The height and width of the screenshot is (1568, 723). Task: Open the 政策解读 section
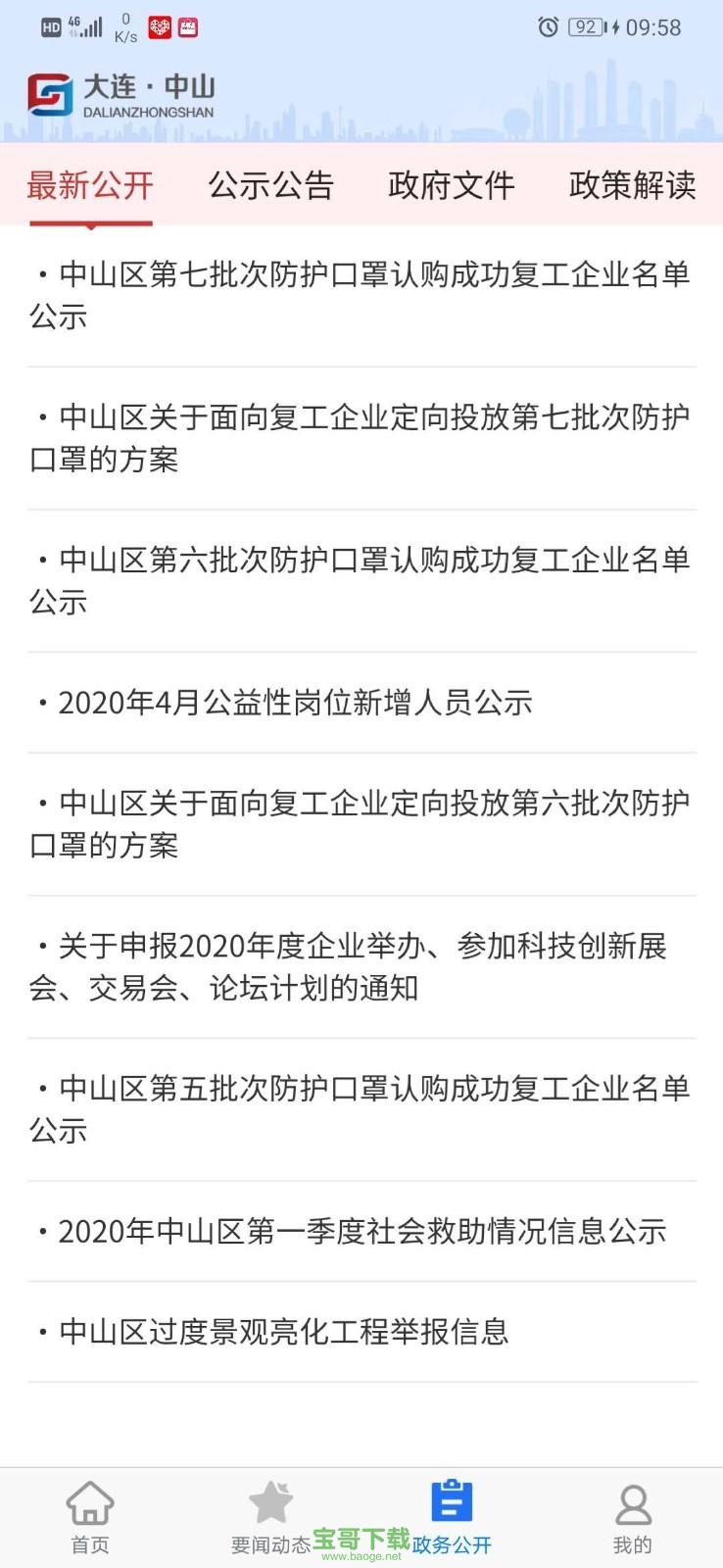tap(633, 185)
